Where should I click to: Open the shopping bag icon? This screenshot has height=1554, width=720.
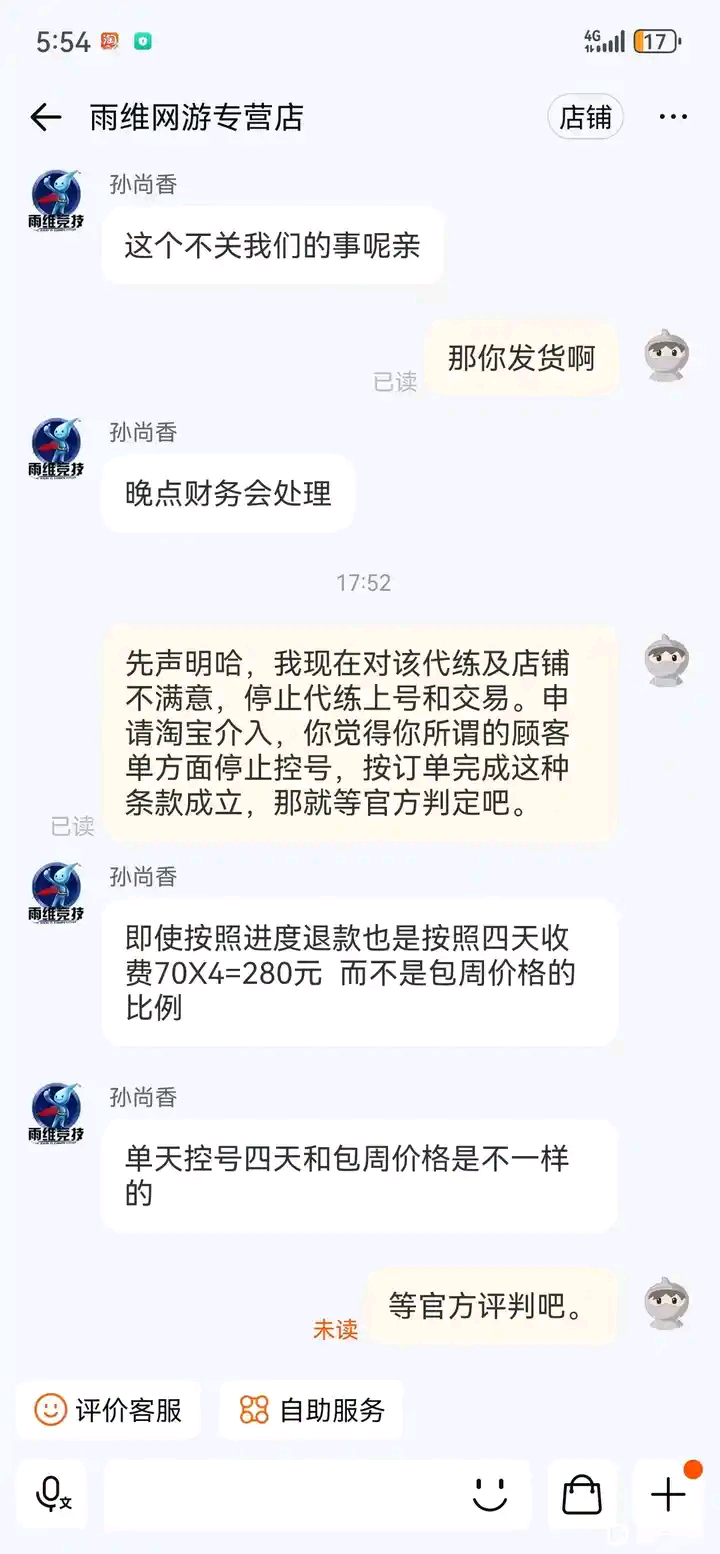(582, 1495)
